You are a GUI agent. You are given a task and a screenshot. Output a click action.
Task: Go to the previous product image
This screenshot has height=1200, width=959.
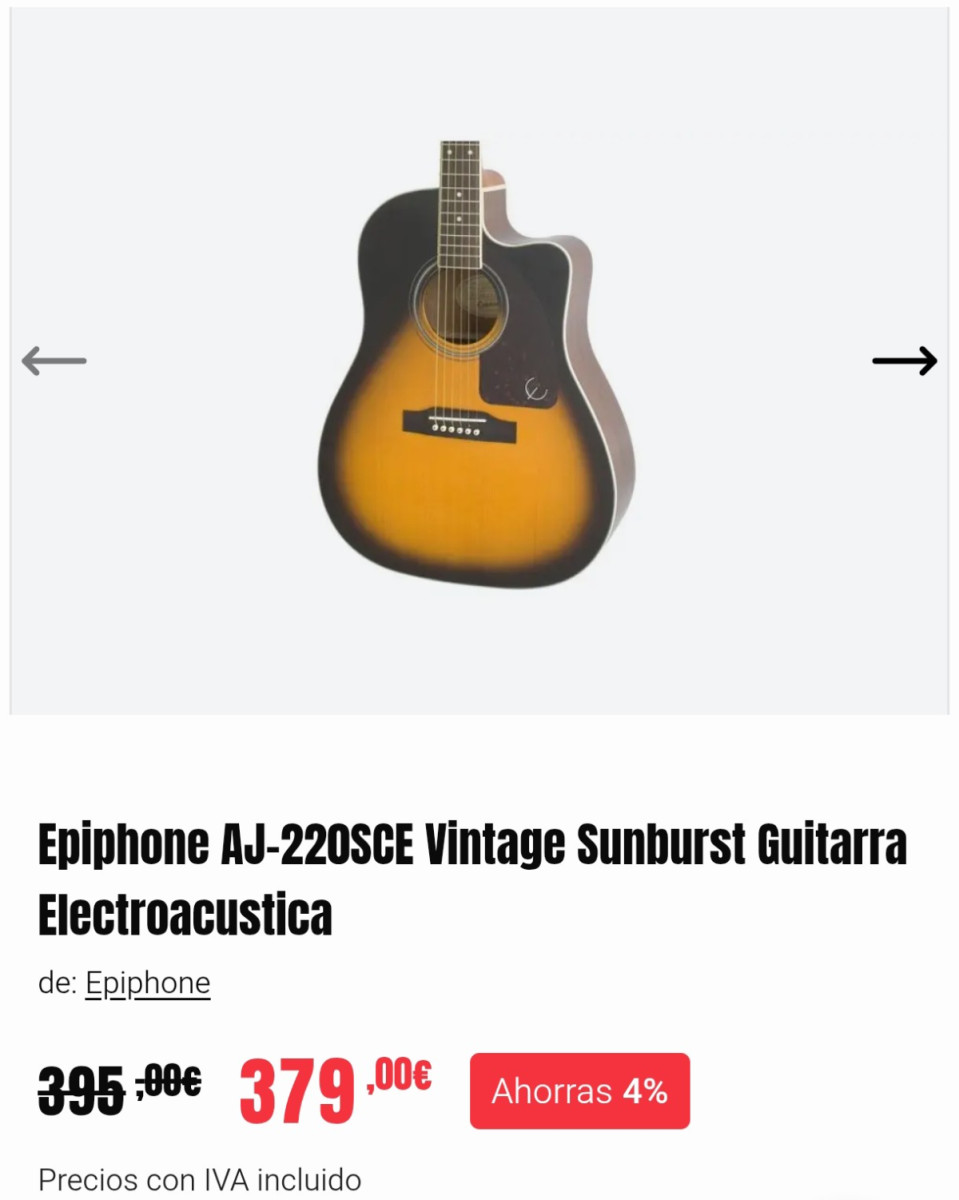[x=54, y=360]
